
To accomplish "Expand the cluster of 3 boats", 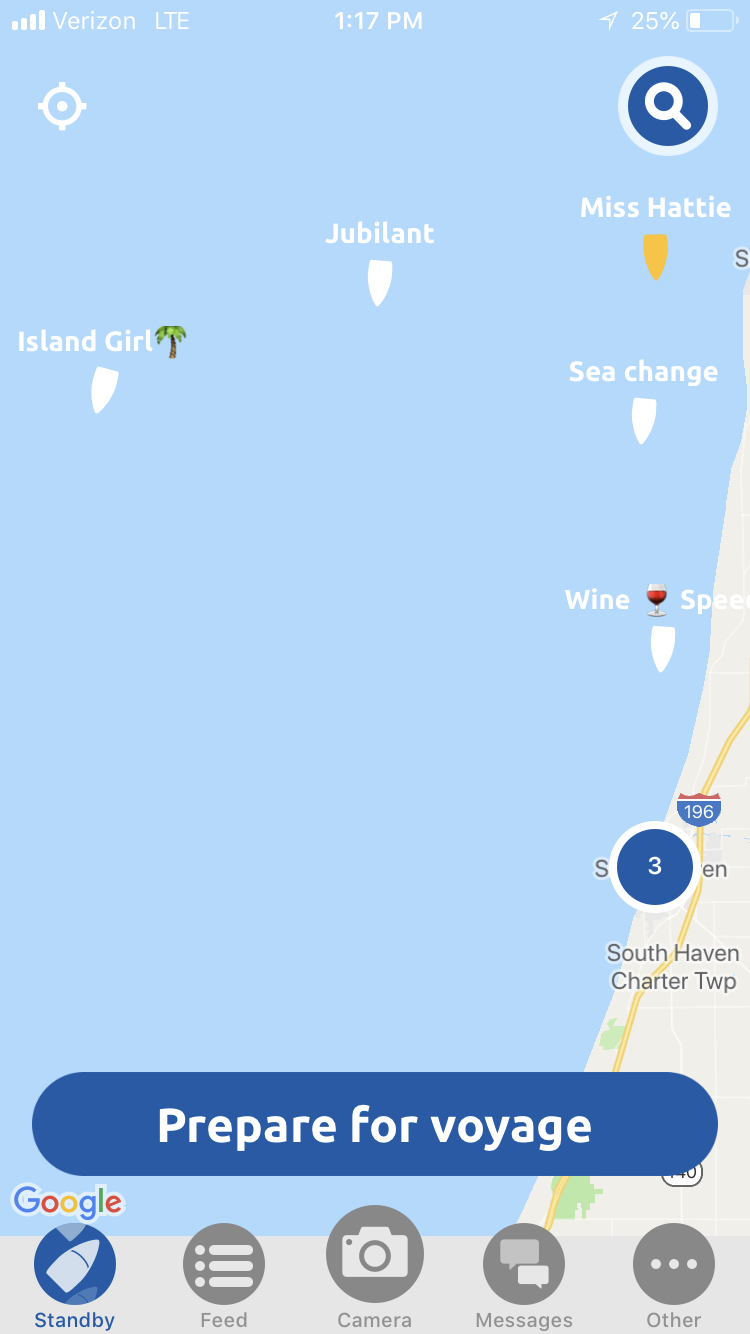I will [x=655, y=867].
